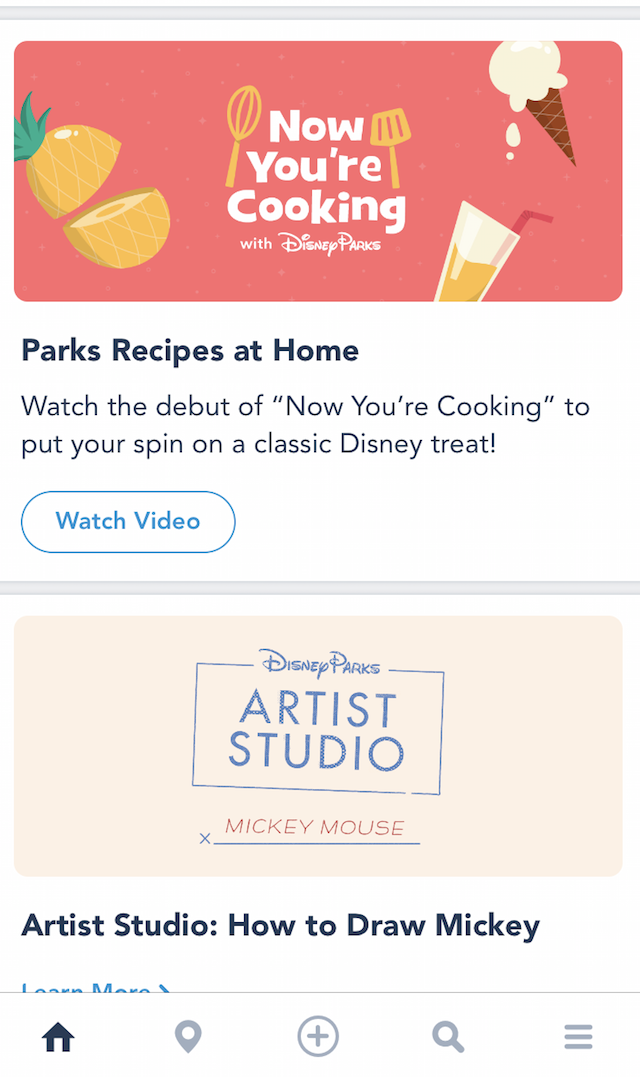Open the hamburger menu tab
Screen dimensions: 640x1077
(578, 1036)
